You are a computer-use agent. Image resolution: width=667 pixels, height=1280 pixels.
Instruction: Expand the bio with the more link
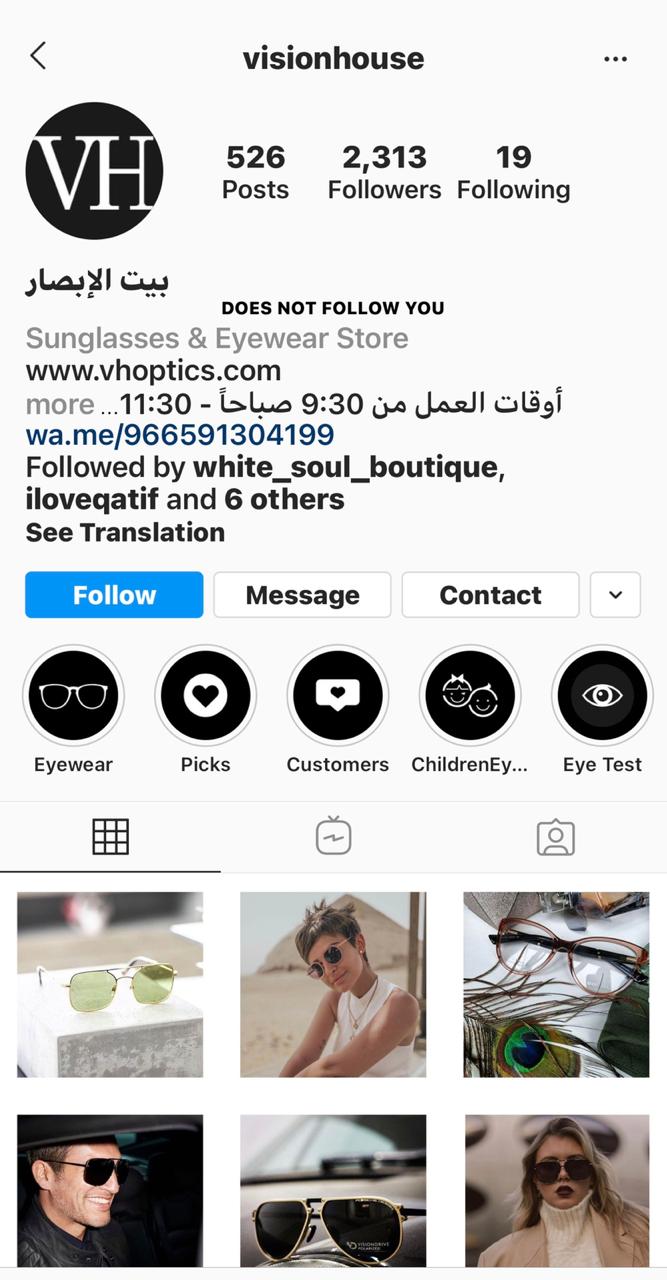pyautogui.click(x=59, y=404)
